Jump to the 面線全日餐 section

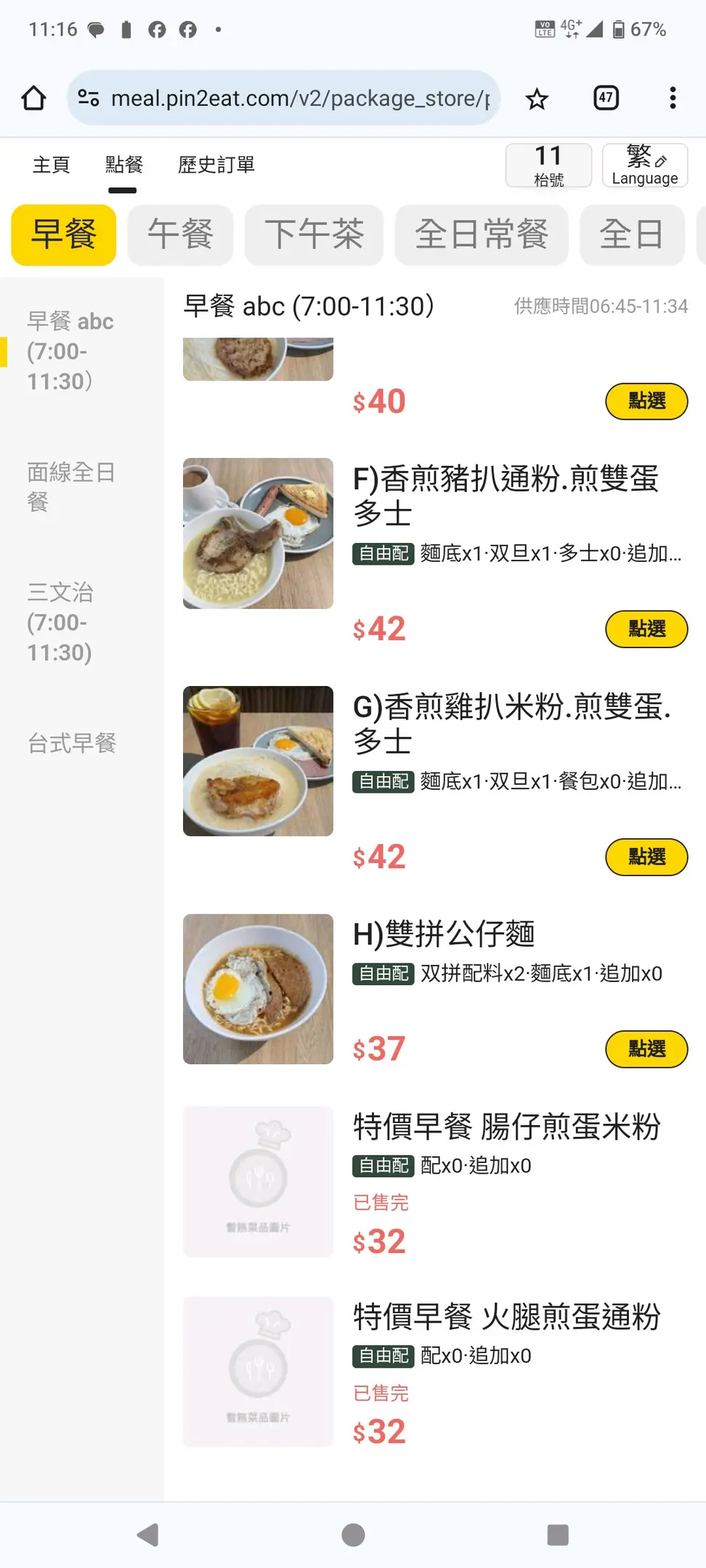coord(70,486)
